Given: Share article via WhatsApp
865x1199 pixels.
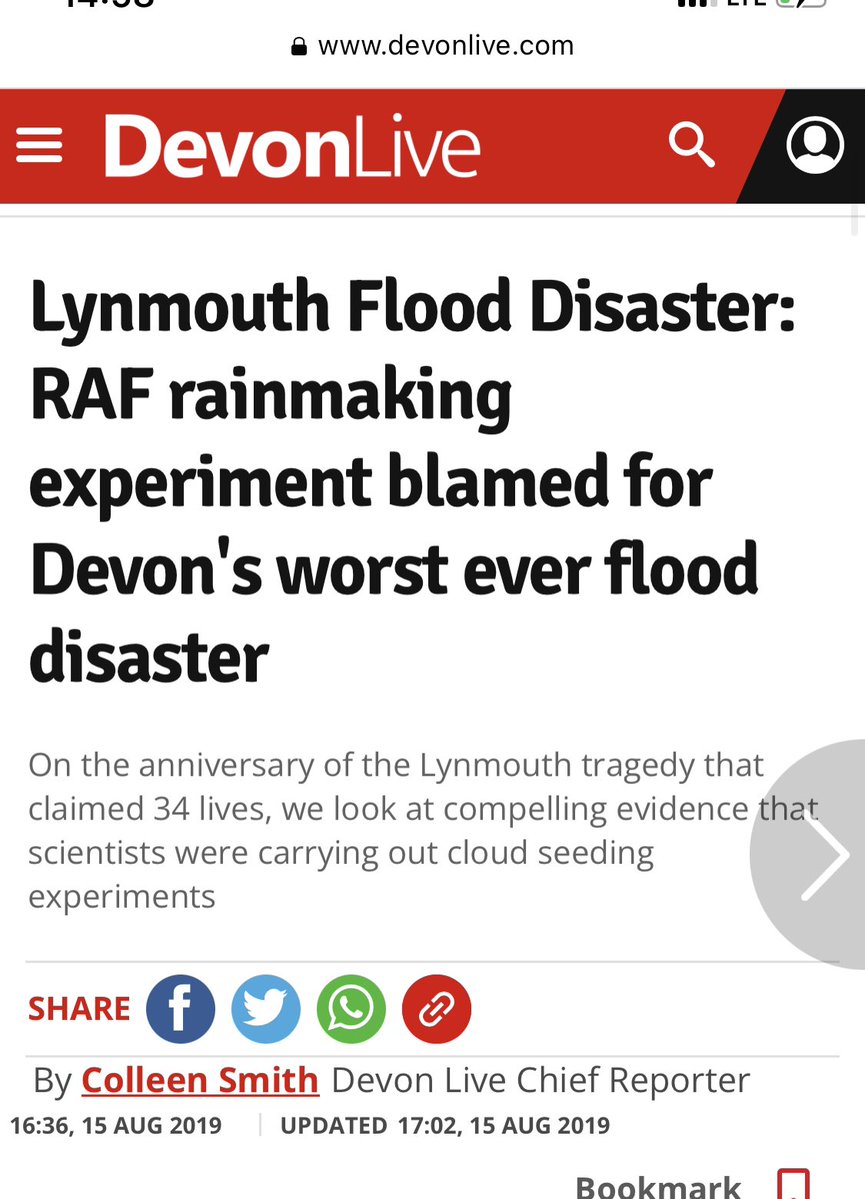Looking at the screenshot, I should [351, 1009].
